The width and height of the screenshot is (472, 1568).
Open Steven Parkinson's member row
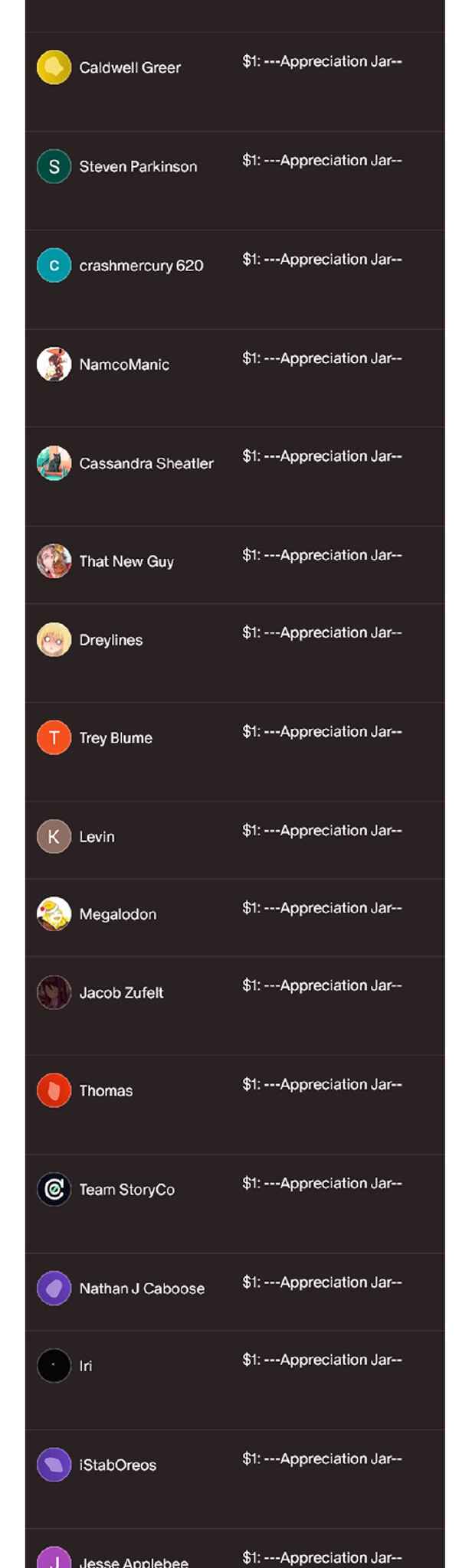[x=138, y=166]
